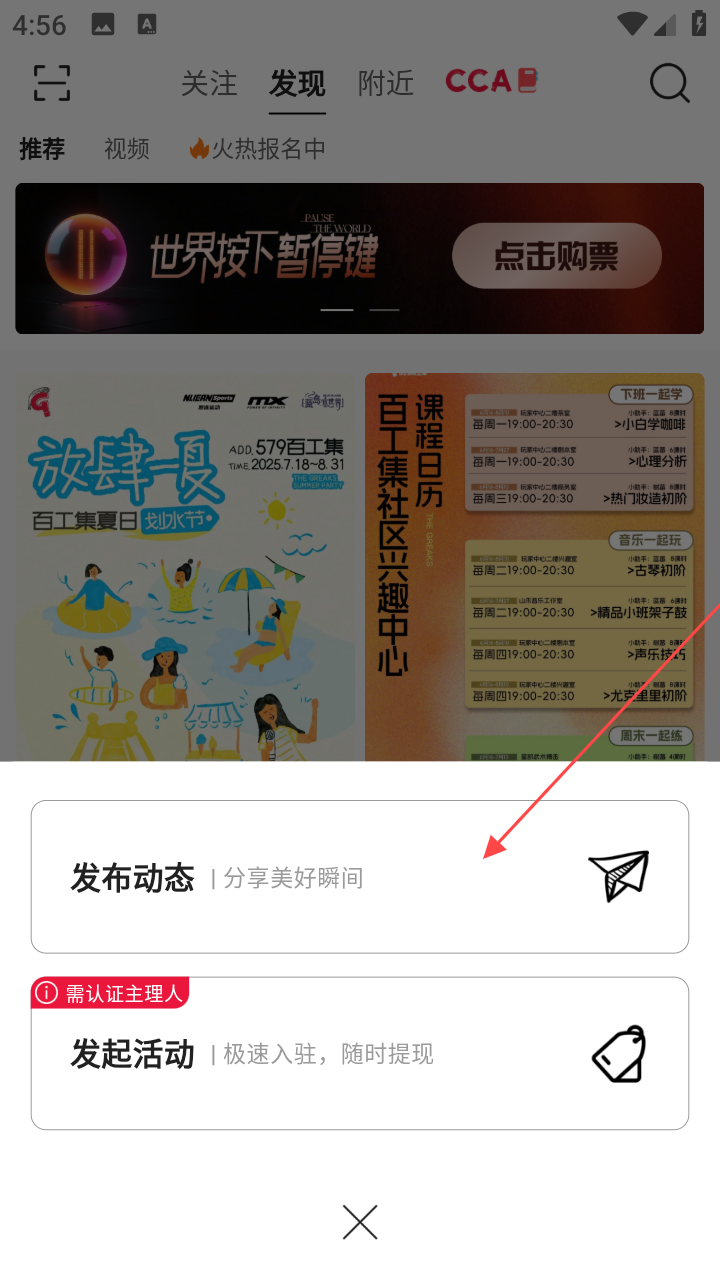Image resolution: width=720 pixels, height=1280 pixels.
Task: Switch to the 关注 tab
Action: pos(209,84)
